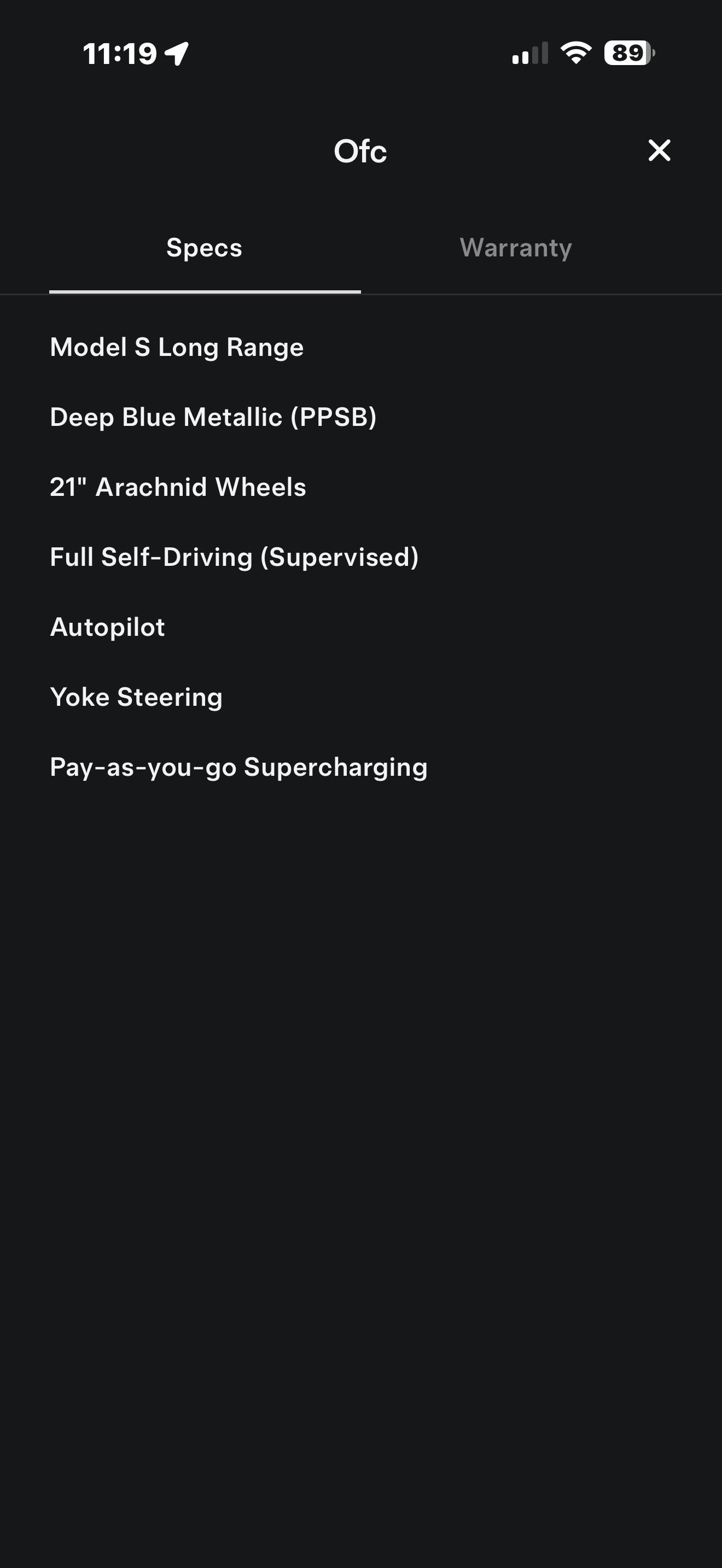This screenshot has width=722, height=1568.
Task: Tap the Yoke Steering entry
Action: [136, 697]
